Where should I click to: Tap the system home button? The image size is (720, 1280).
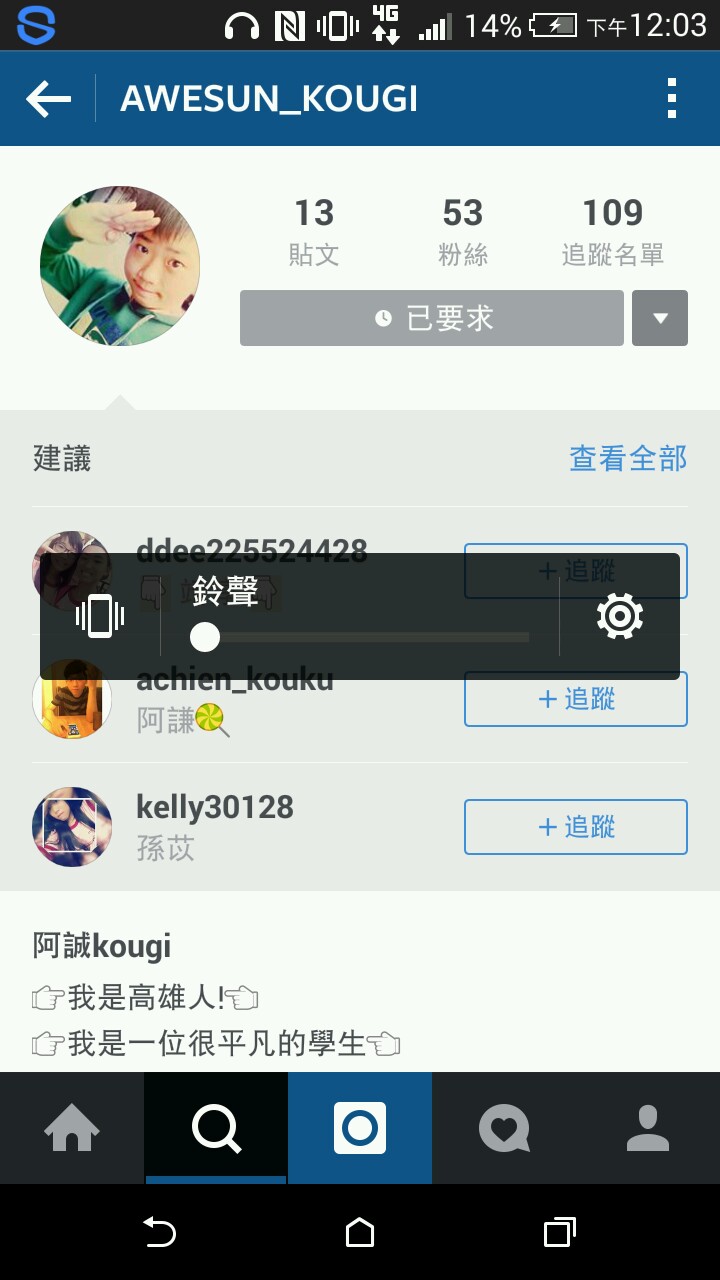360,1232
